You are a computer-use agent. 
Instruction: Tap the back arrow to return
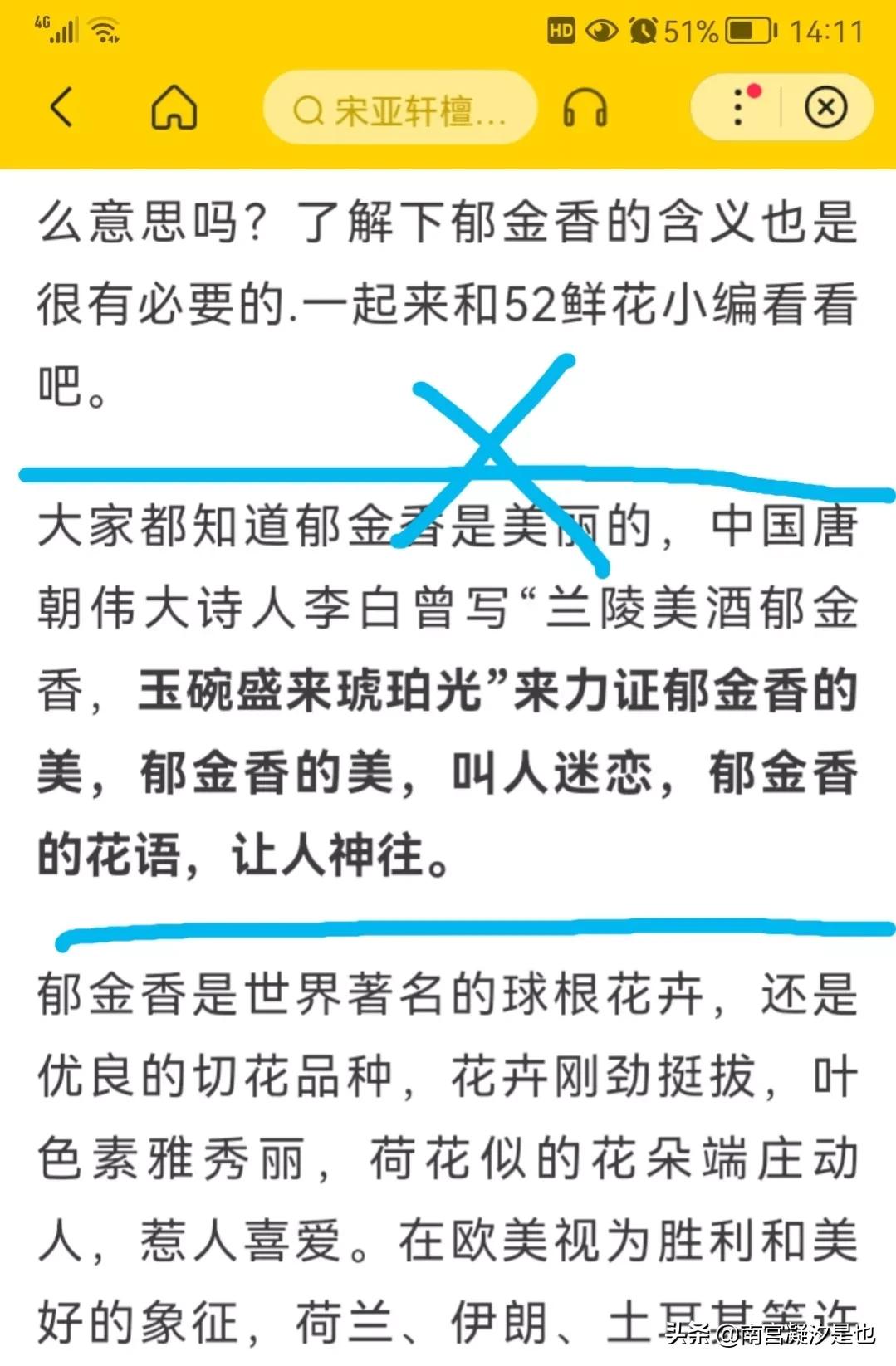coord(62,107)
